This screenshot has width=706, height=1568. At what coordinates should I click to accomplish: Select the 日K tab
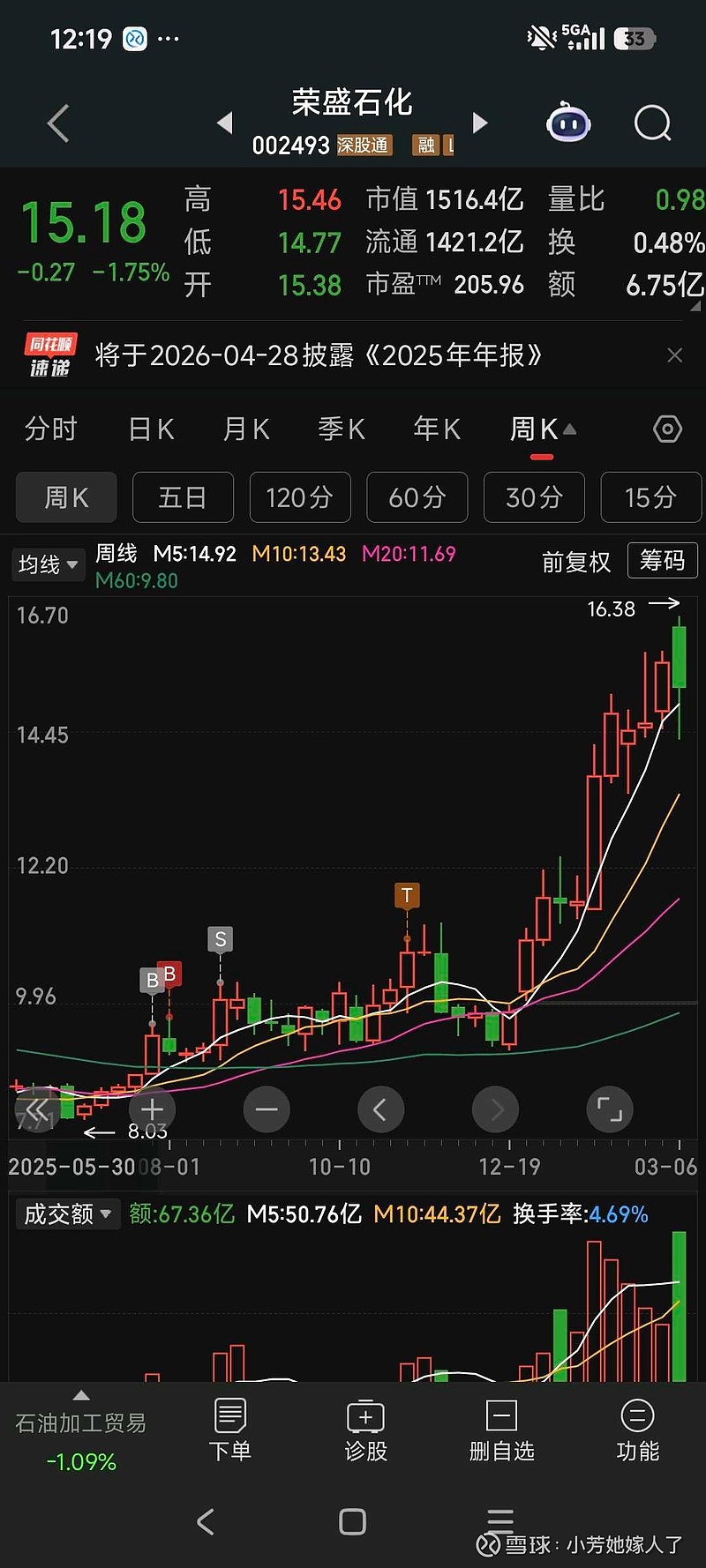click(151, 429)
